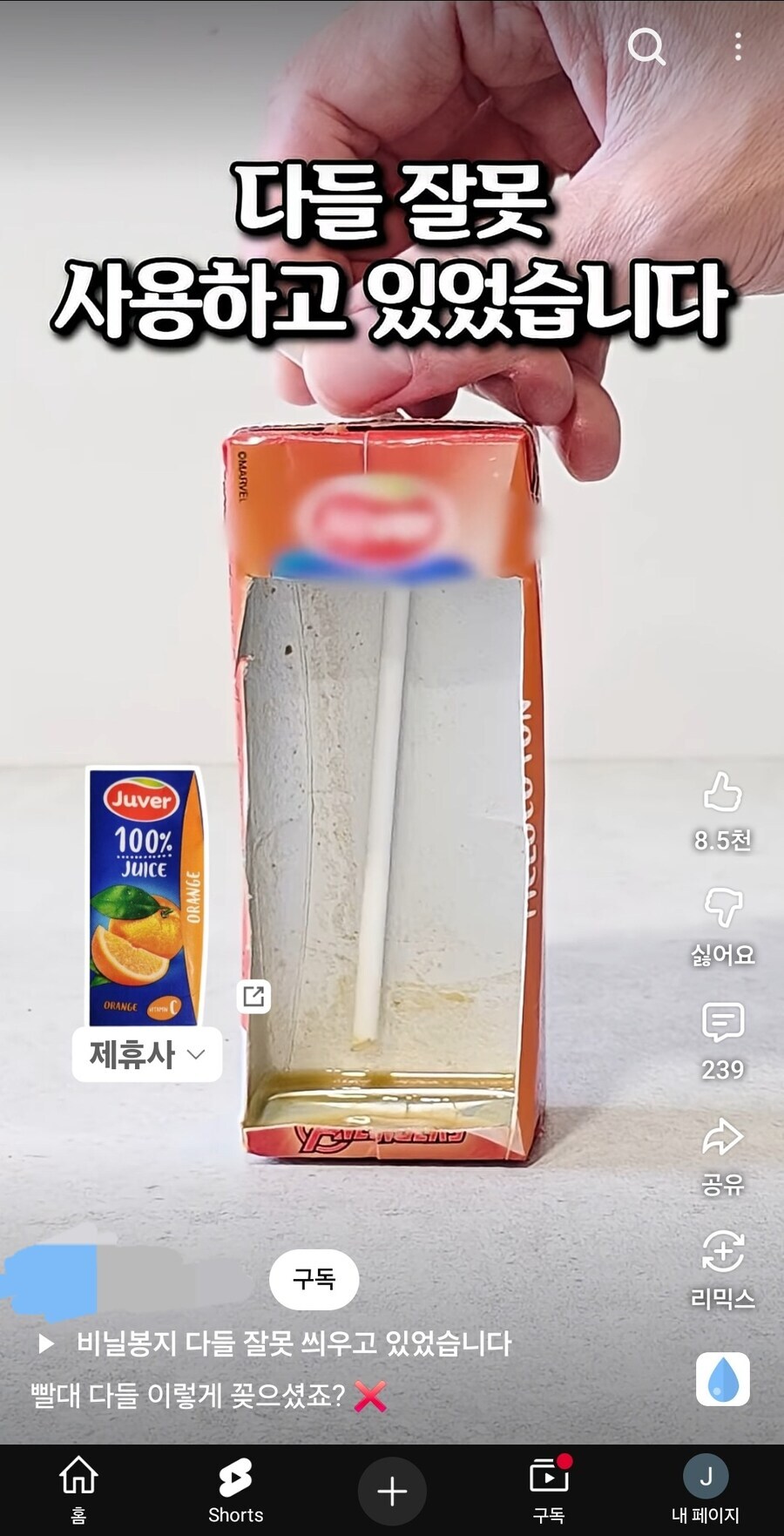This screenshot has height=1536, width=784.
Task: Remix this Short with 리믹스
Action: [x=722, y=1252]
